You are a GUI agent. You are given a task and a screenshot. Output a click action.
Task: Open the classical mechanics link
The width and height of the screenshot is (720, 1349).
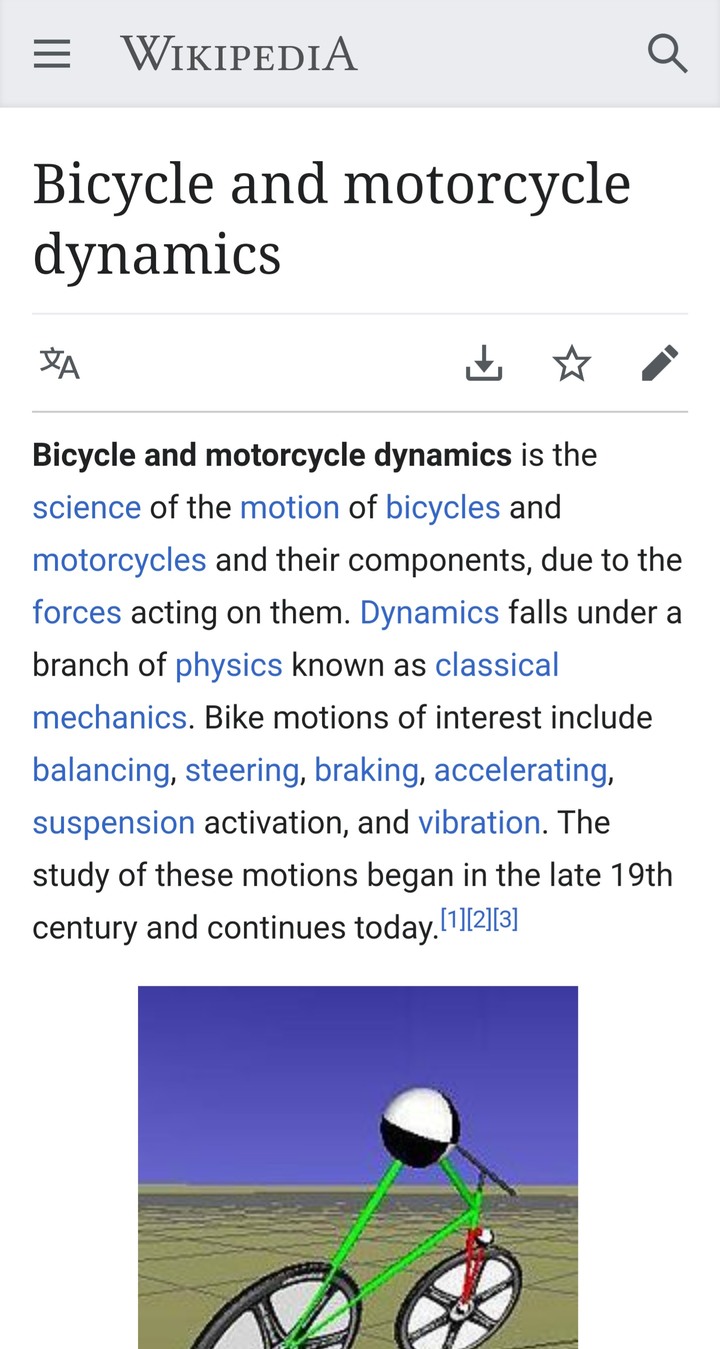tap(497, 665)
